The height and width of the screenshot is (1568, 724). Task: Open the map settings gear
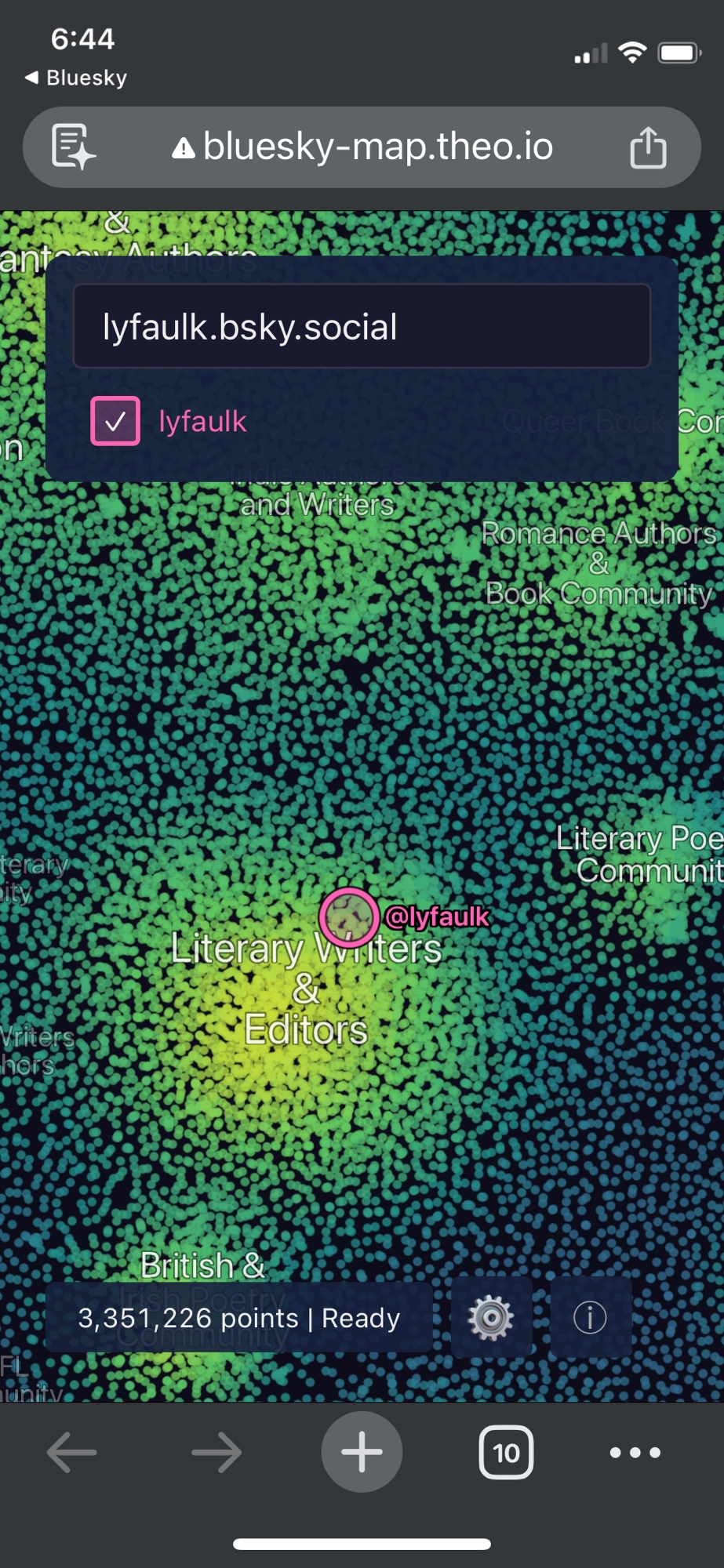tap(491, 1318)
